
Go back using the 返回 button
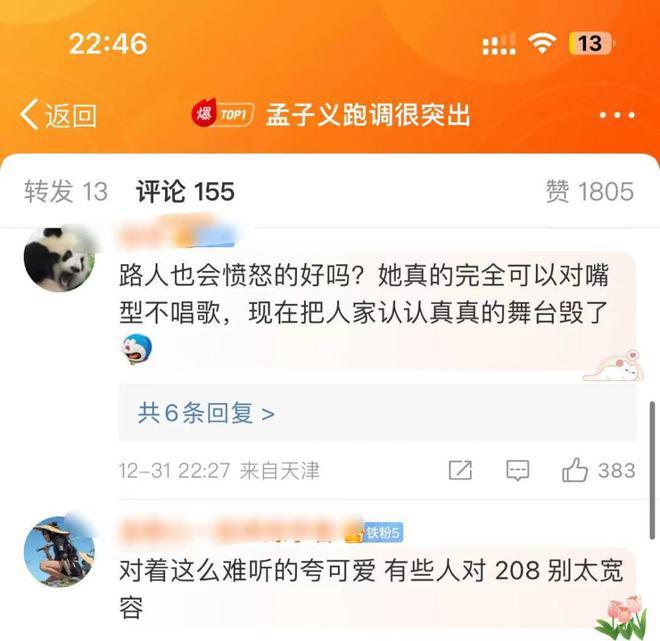[x=58, y=115]
